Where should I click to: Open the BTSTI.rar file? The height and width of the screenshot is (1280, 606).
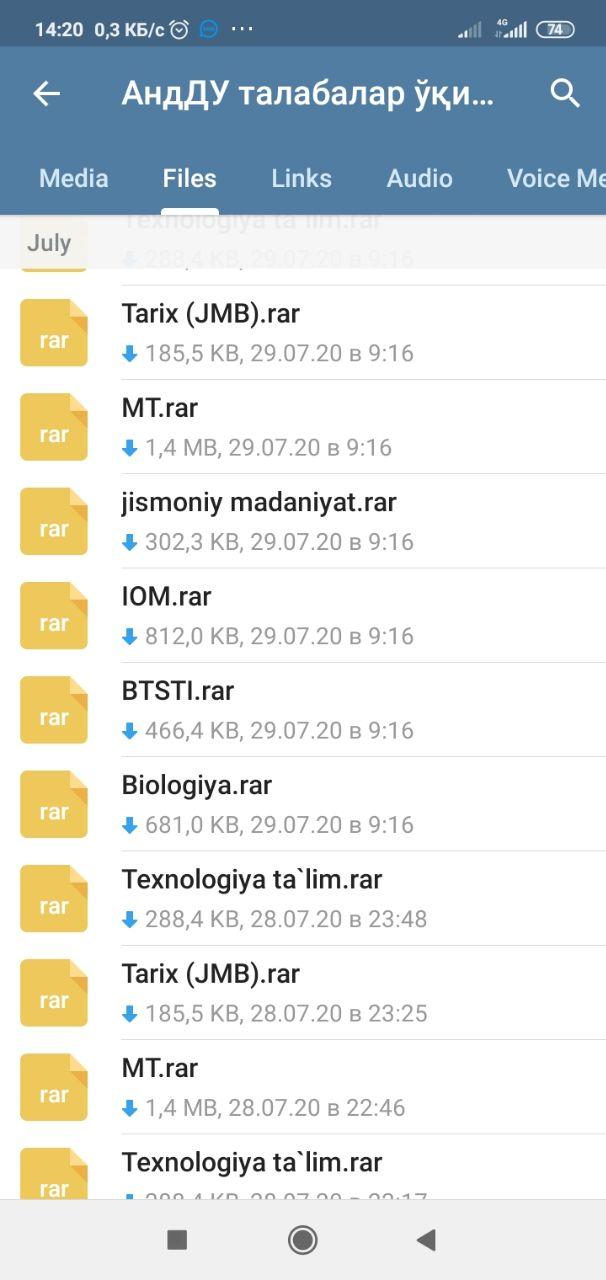(x=303, y=710)
